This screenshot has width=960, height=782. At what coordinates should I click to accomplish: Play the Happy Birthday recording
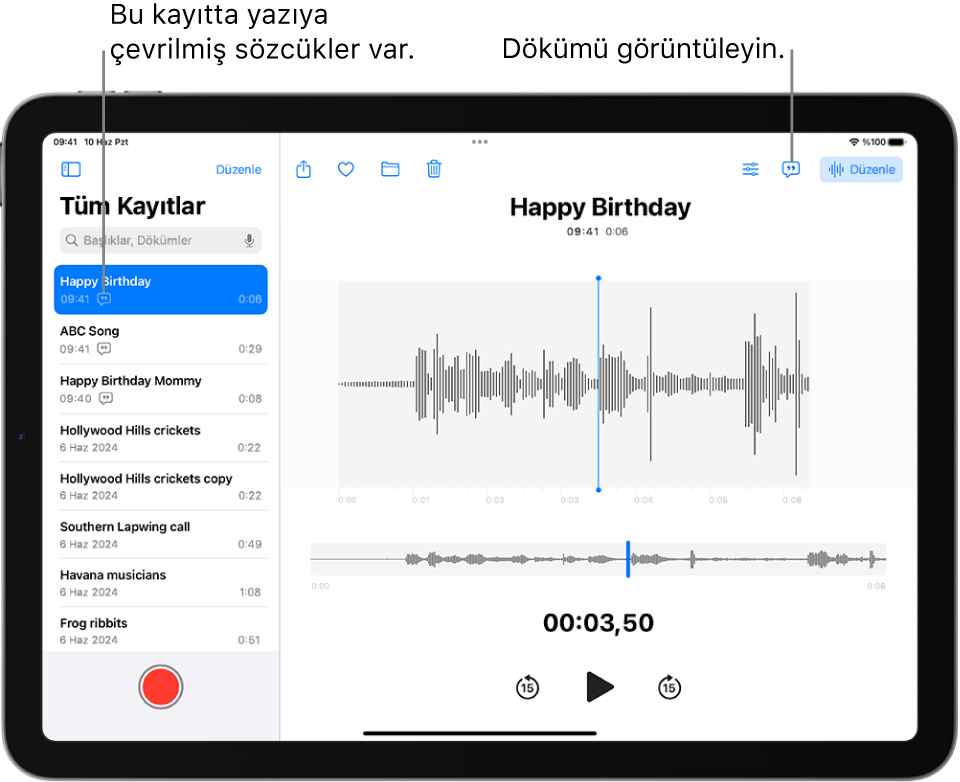pyautogui.click(x=599, y=687)
